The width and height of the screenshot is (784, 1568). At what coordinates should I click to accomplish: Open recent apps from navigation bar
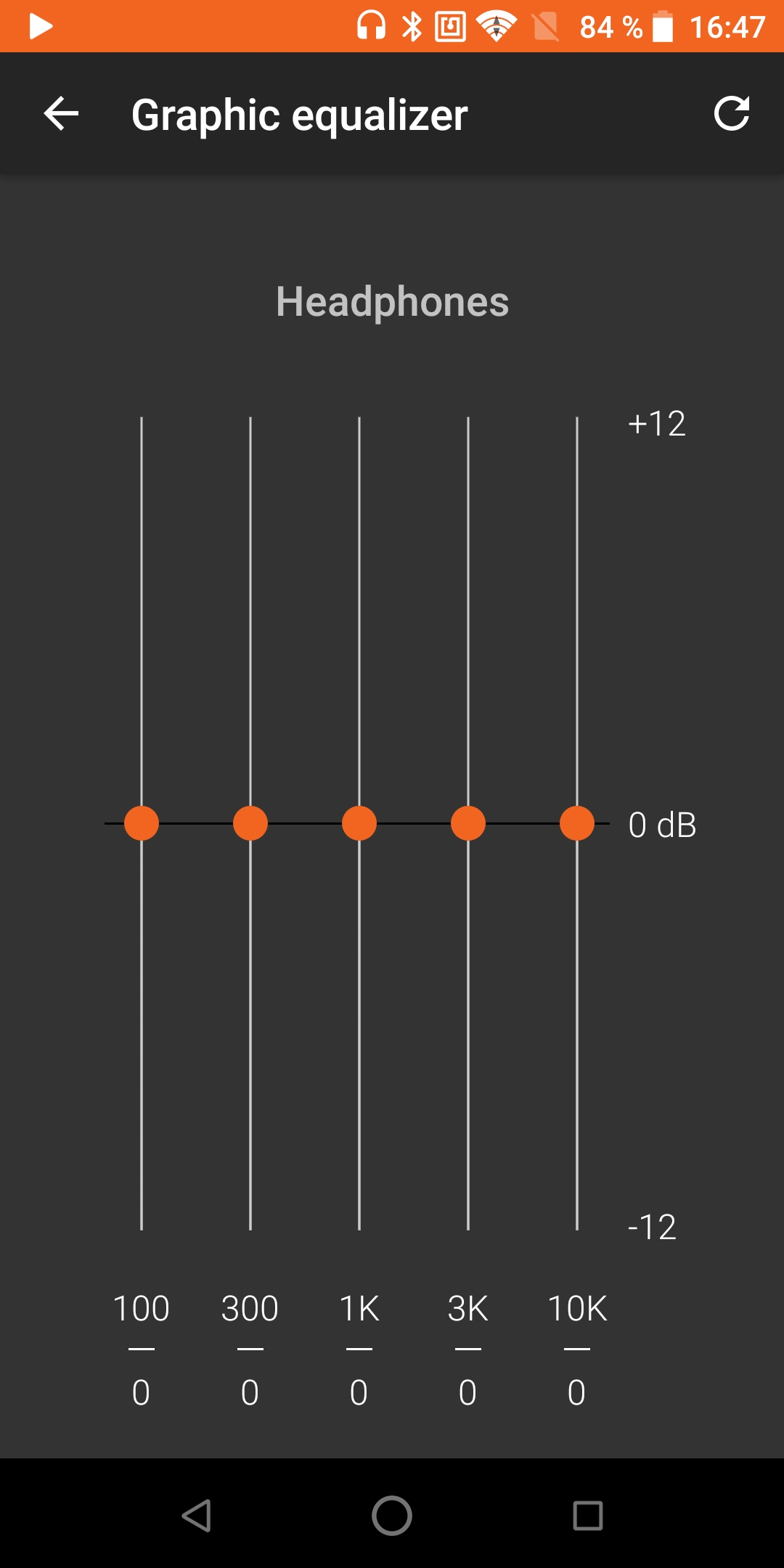coord(588,1516)
